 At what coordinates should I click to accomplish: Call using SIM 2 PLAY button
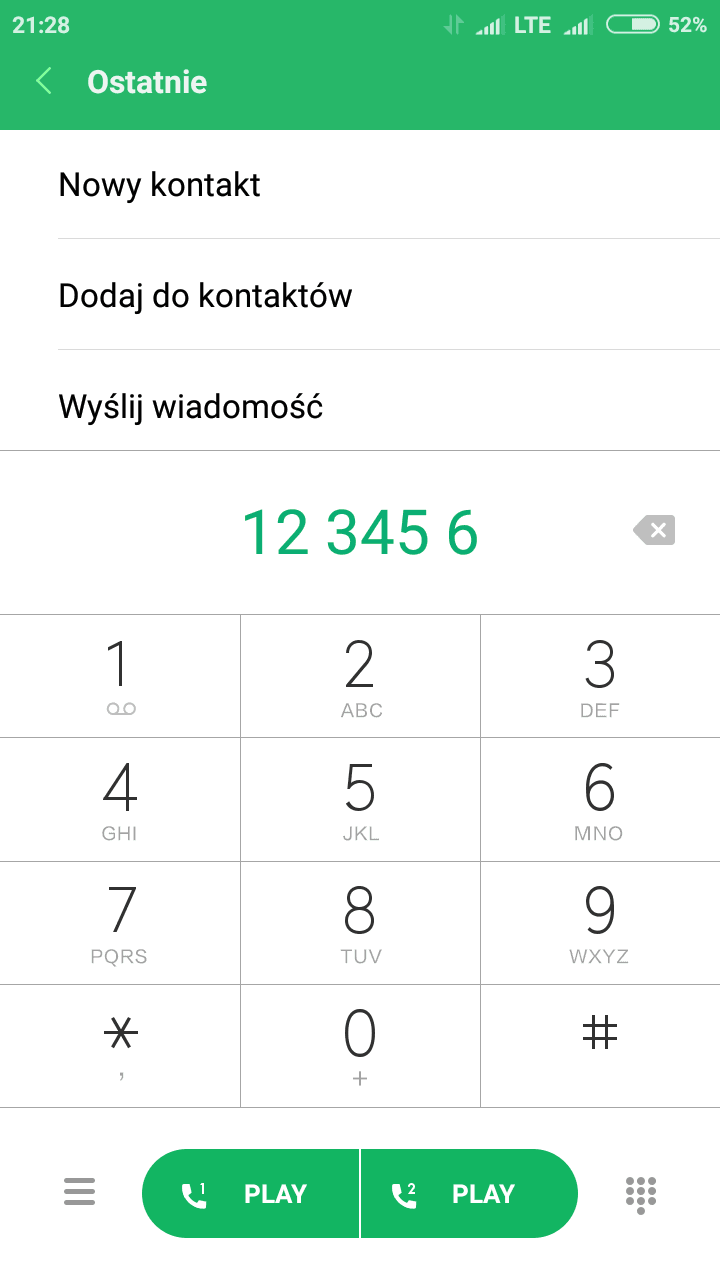[469, 1194]
